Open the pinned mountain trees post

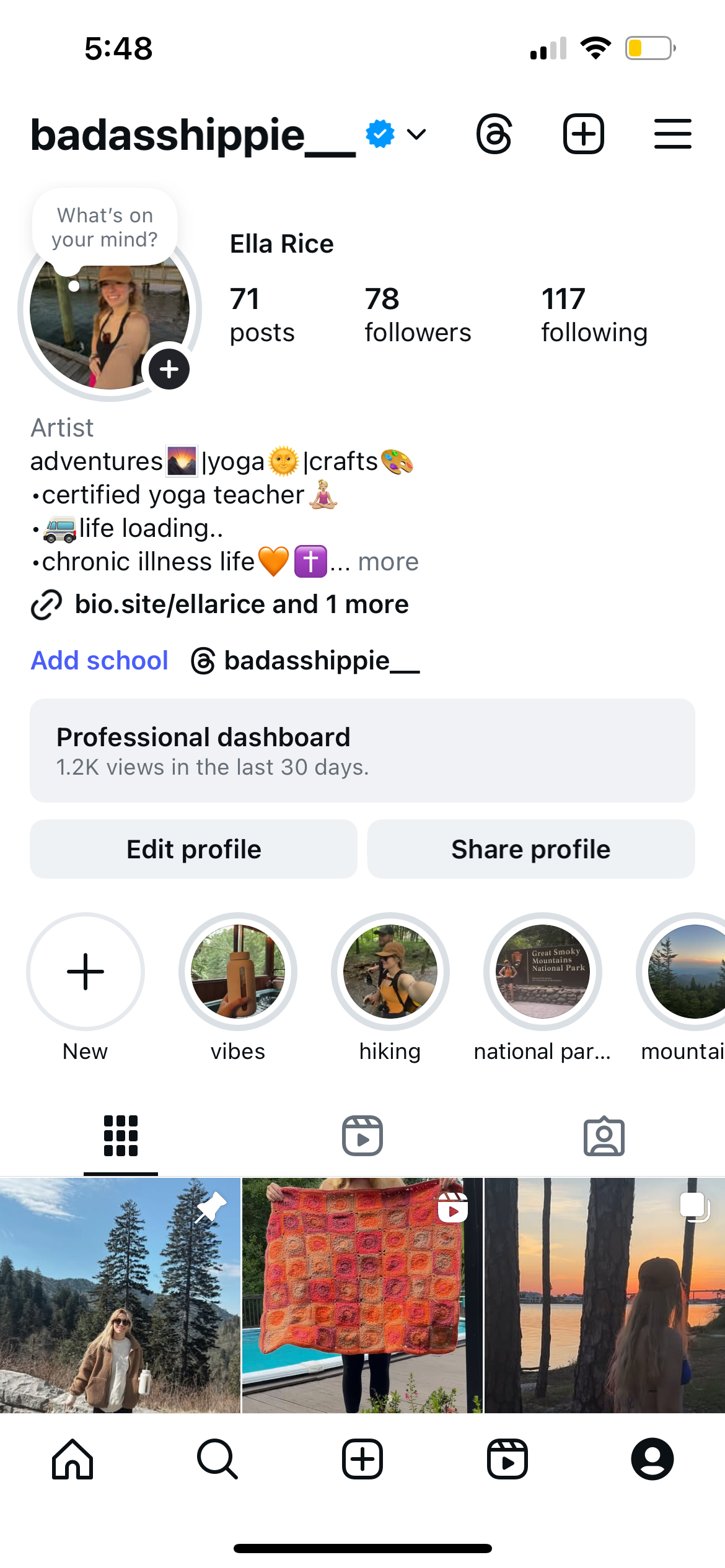point(120,1296)
